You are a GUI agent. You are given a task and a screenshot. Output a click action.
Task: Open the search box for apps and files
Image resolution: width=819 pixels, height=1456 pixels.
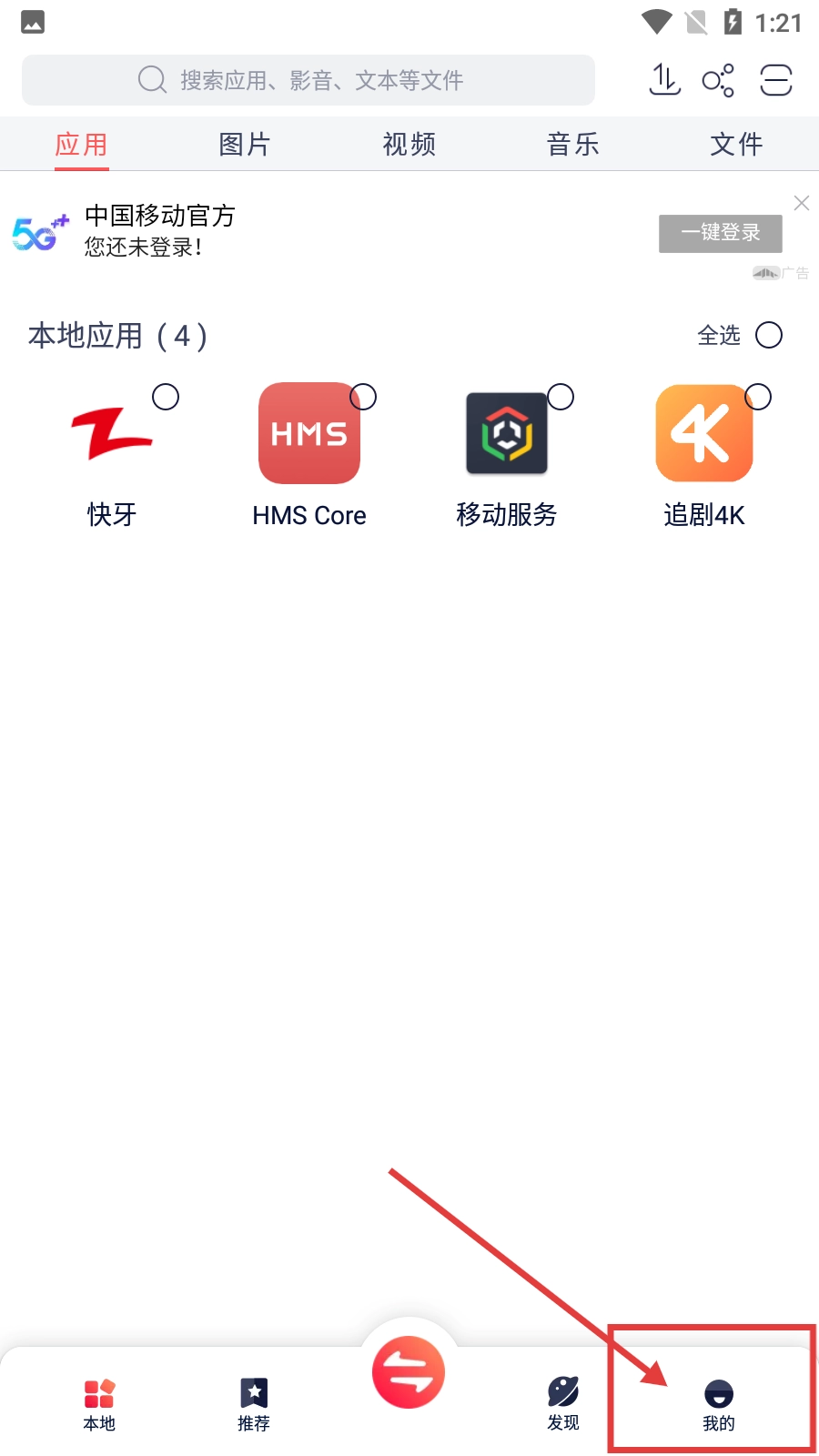pos(308,80)
